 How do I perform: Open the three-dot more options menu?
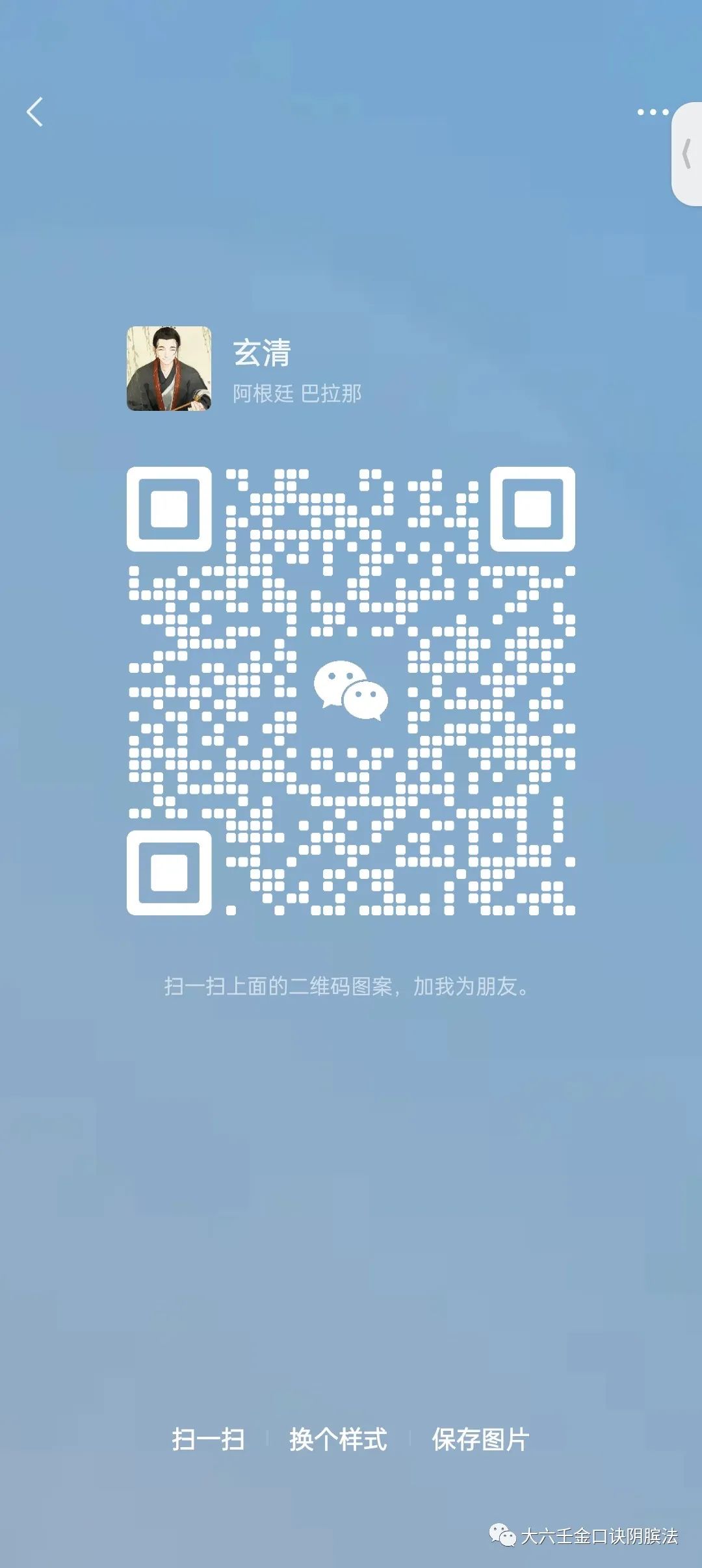click(653, 112)
